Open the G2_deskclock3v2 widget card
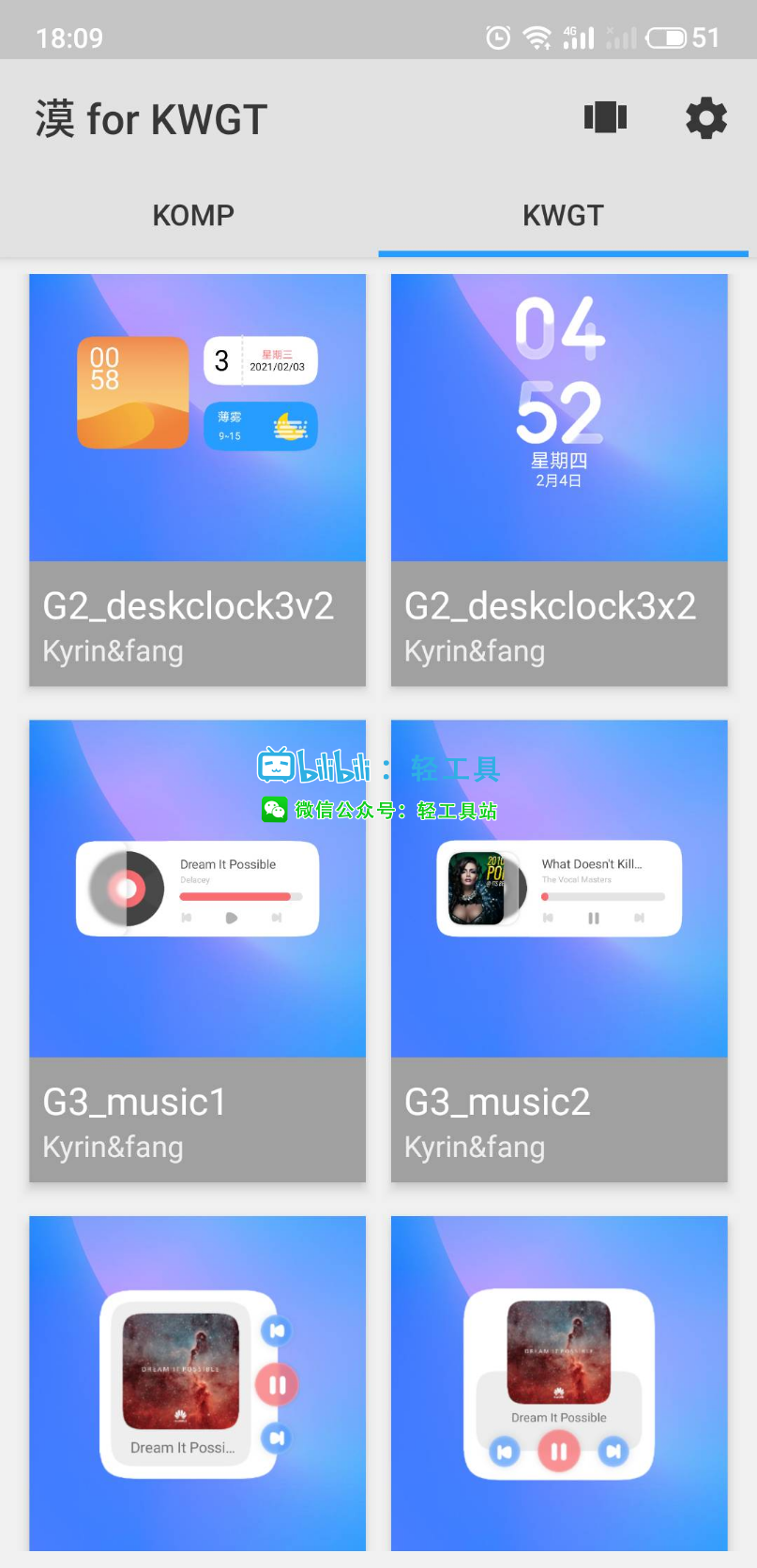Screen dimensions: 757x1568 pyautogui.click(x=197, y=480)
